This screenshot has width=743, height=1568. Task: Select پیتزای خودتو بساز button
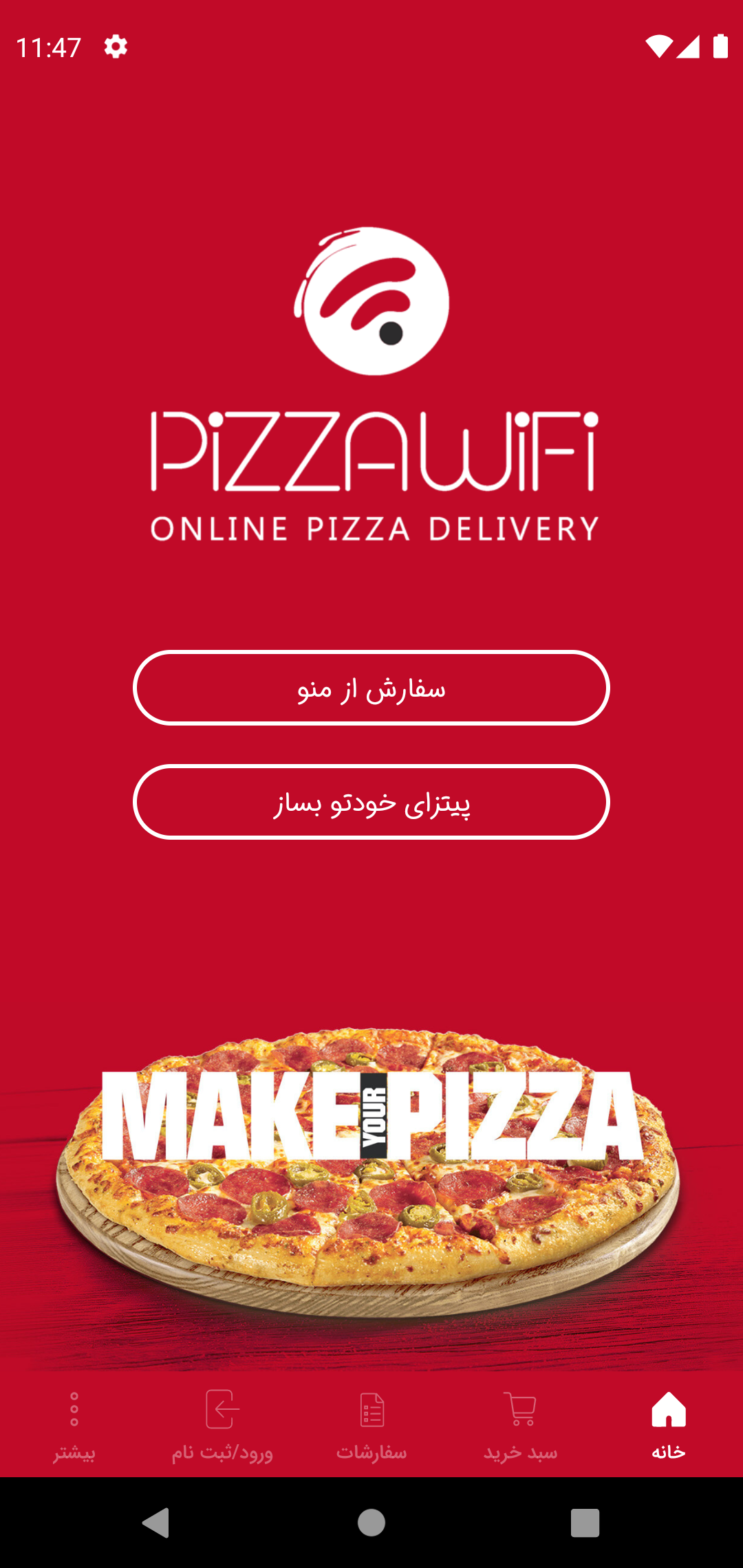coord(371,802)
